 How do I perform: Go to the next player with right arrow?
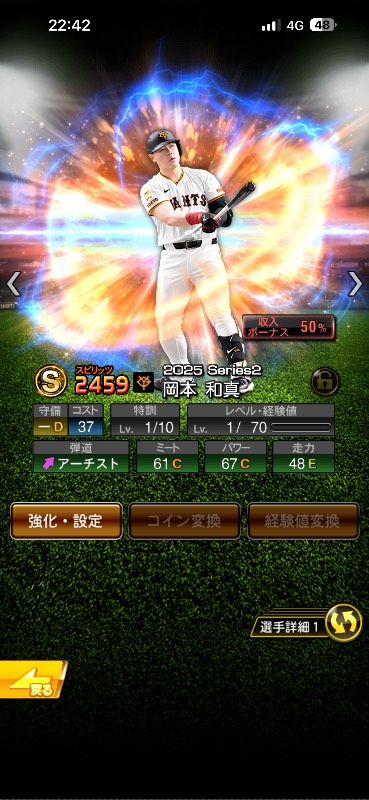355,284
